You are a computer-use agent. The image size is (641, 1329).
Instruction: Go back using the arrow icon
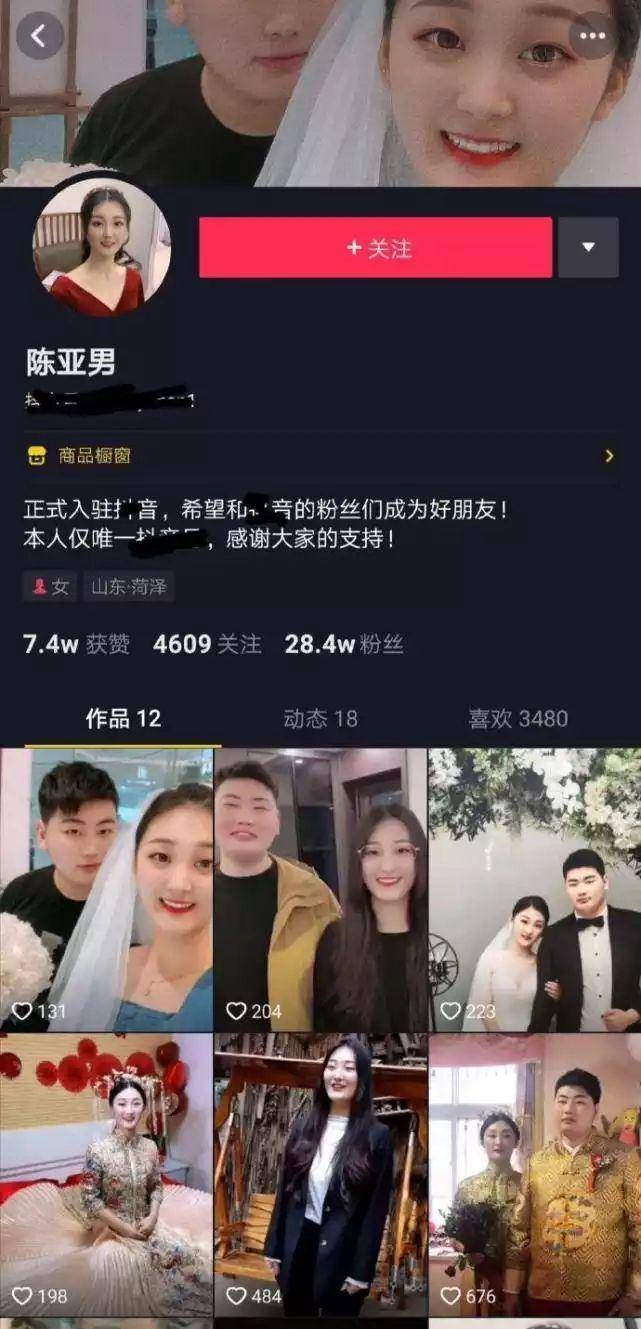click(39, 37)
